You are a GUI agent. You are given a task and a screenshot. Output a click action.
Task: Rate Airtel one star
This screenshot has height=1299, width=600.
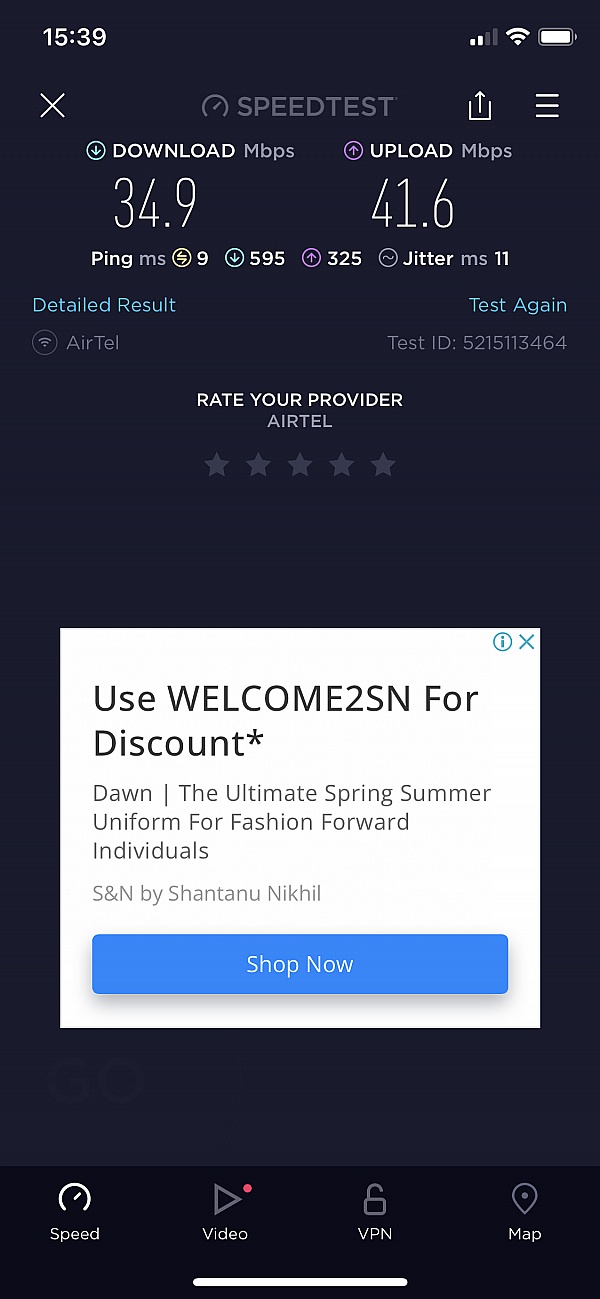pos(217,465)
